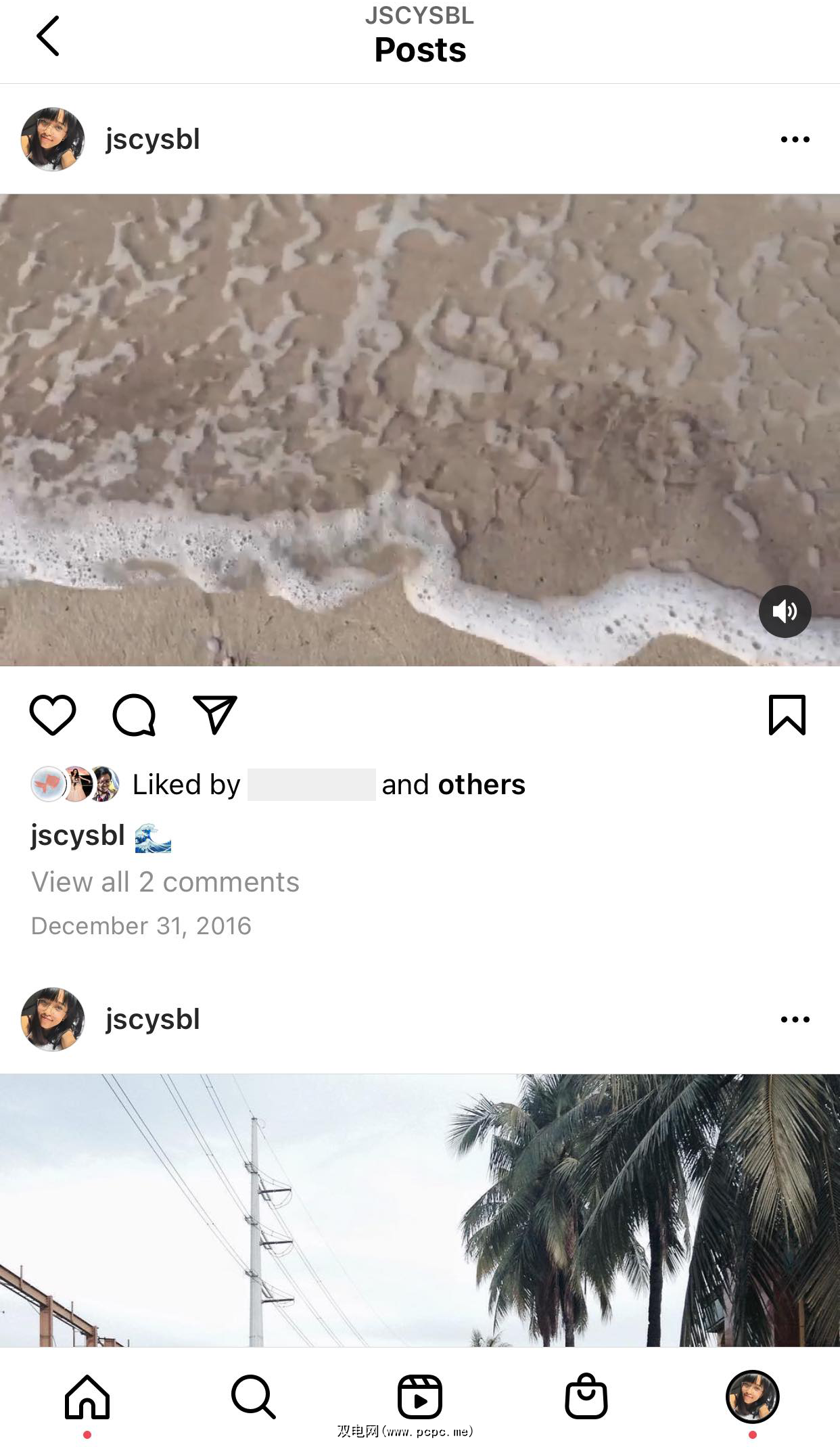View all 2 comments
The height and width of the screenshot is (1447, 840).
(165, 882)
